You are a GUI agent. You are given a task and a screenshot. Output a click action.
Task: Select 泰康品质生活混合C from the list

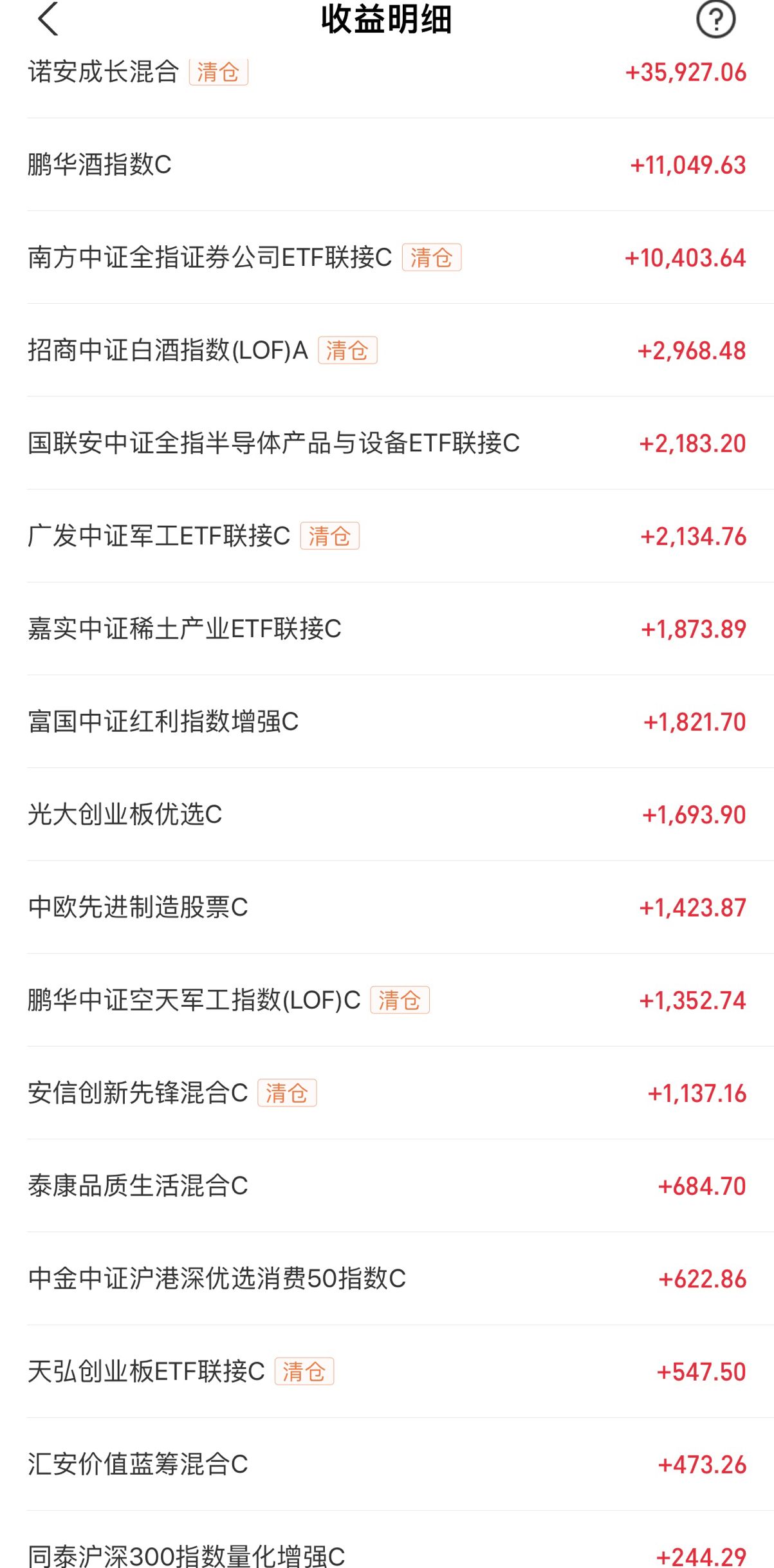coord(138,1185)
